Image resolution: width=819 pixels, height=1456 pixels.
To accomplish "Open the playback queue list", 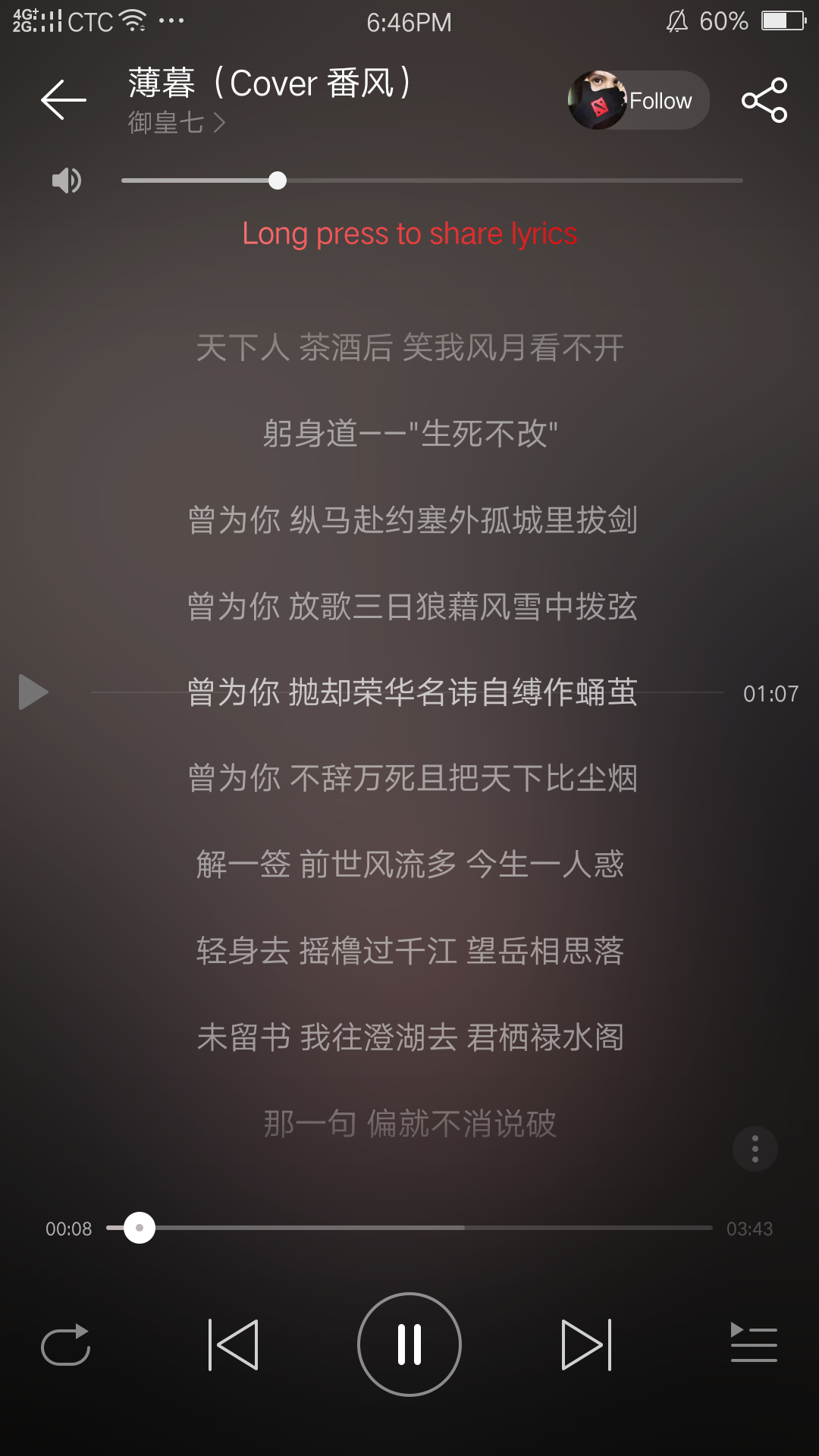I will click(x=754, y=1343).
